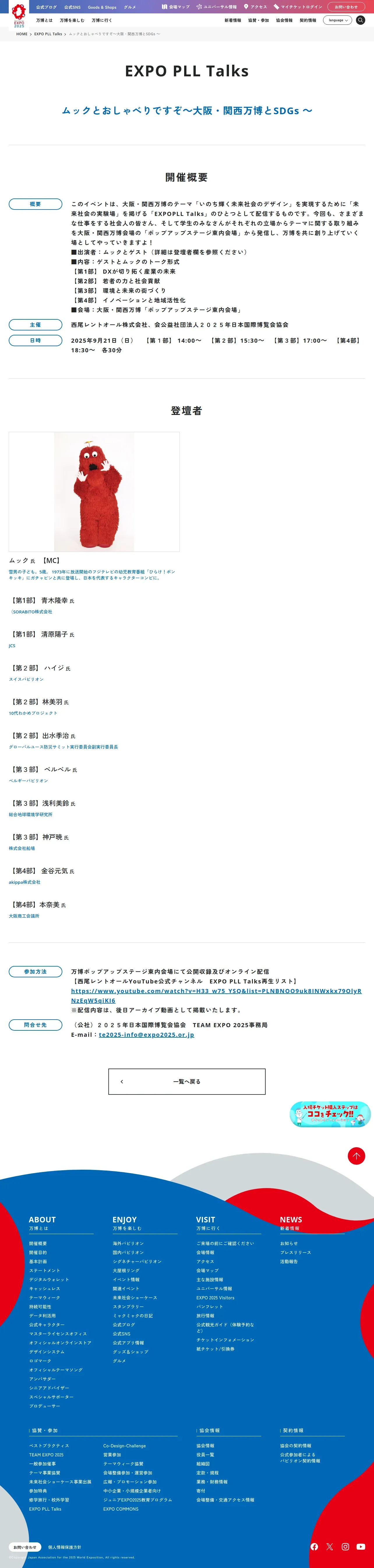Email te2025-info@expo2025.or.jp
Viewport: 374px width, 1568px height.
[x=147, y=1034]
